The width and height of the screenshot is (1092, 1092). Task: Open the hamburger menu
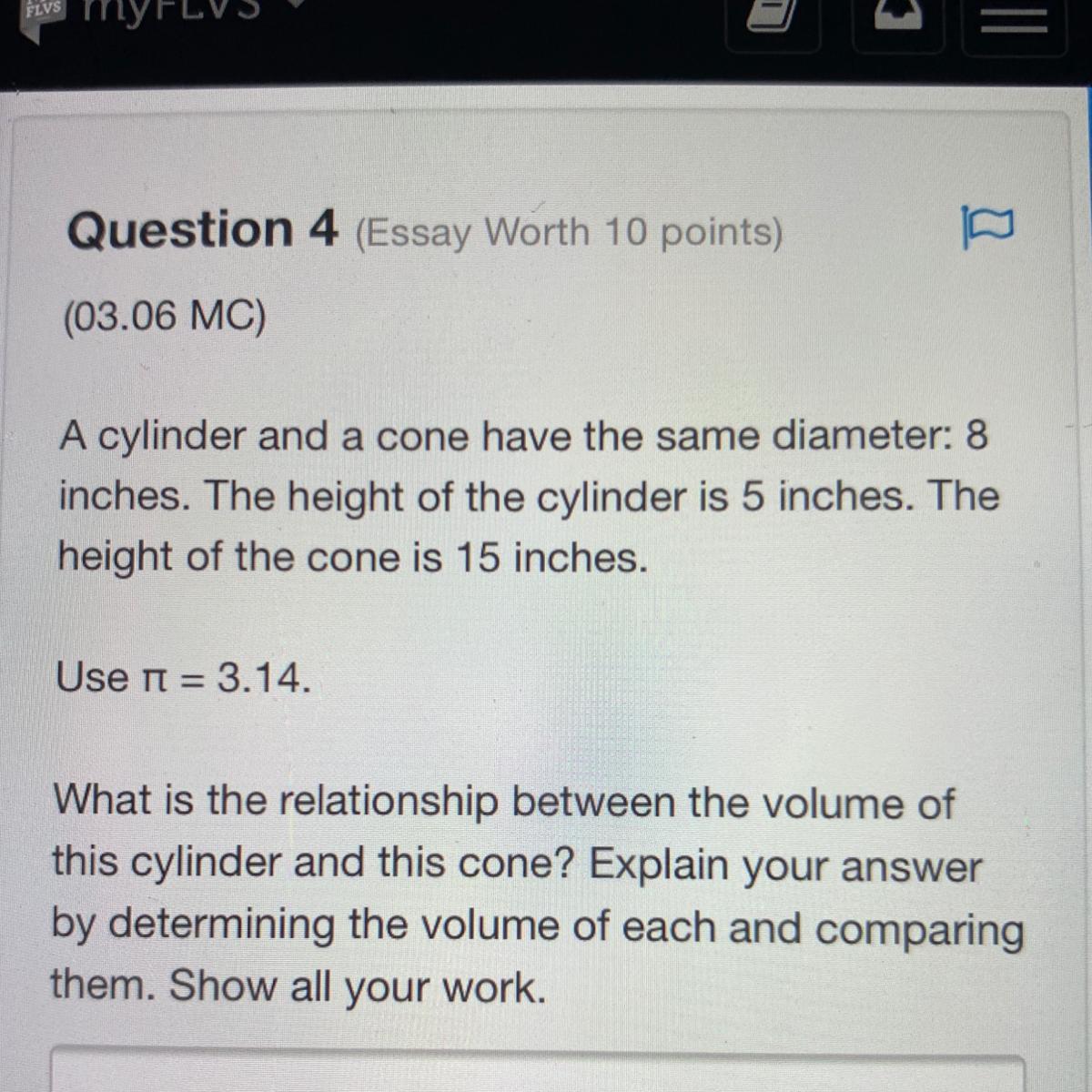[x=1013, y=18]
